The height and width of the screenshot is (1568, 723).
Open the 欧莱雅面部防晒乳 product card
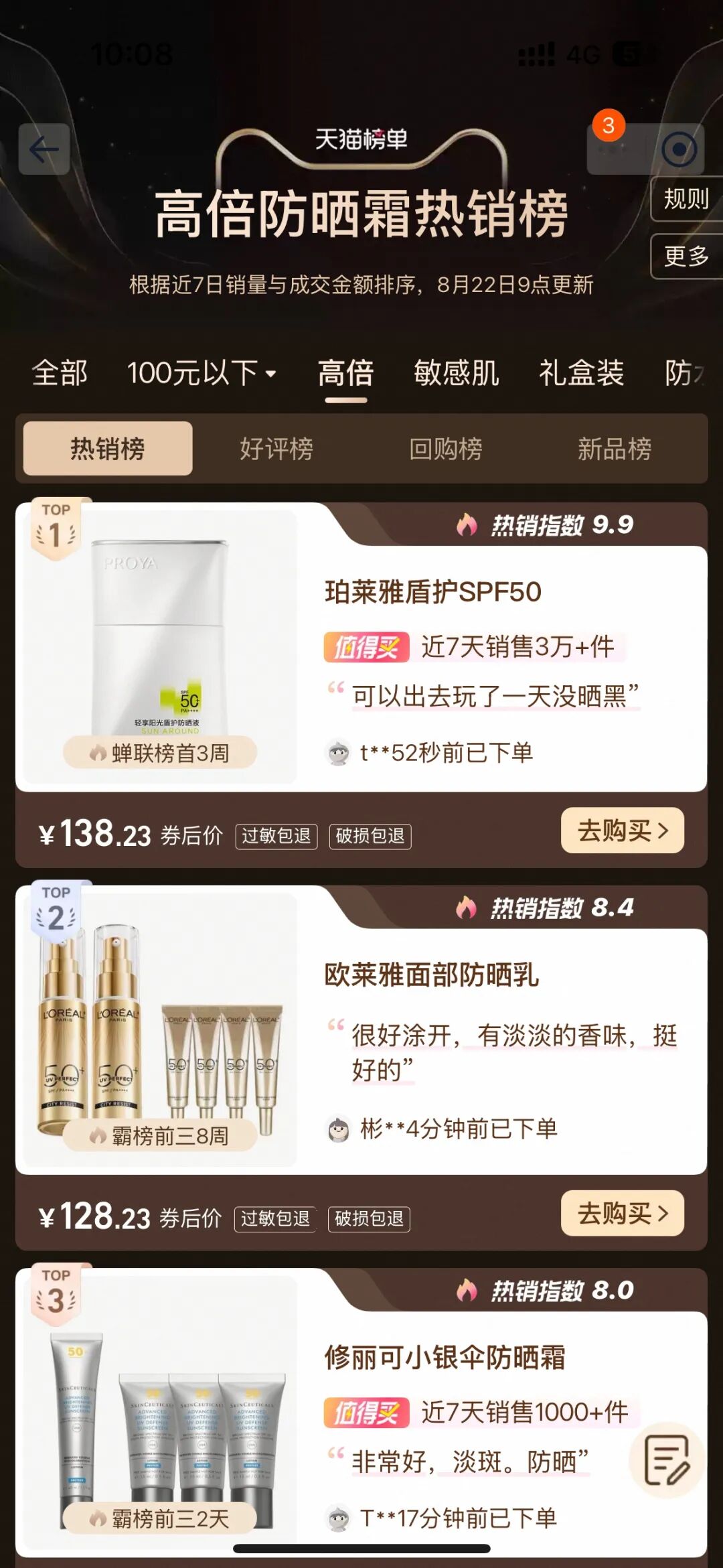(431, 975)
